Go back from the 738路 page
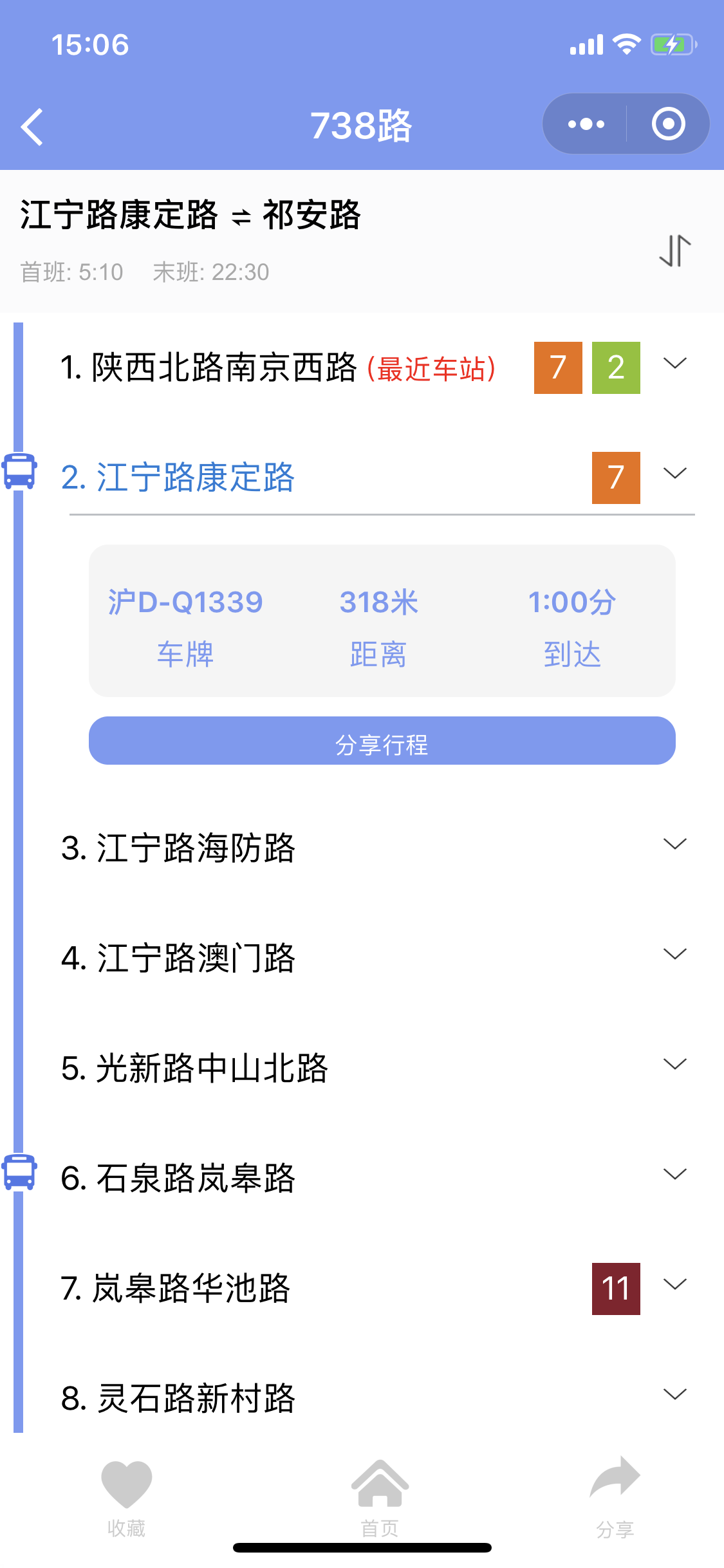This screenshot has width=724, height=1568. (32, 126)
